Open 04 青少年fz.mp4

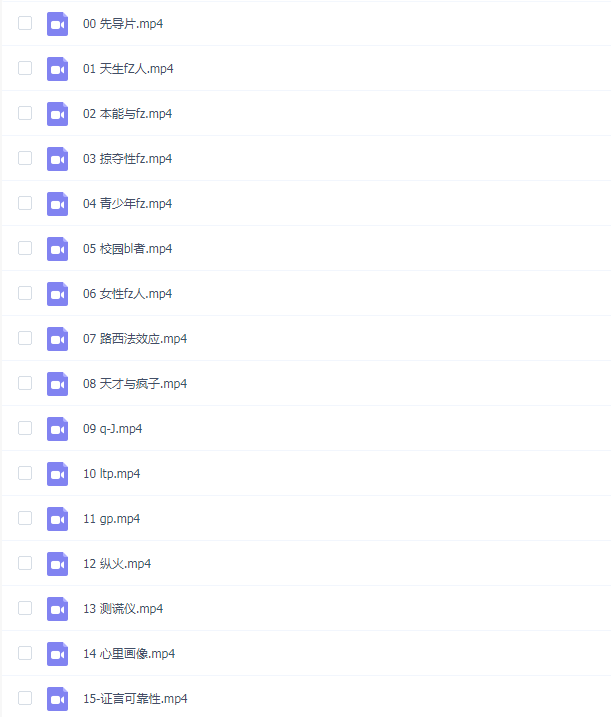127,203
